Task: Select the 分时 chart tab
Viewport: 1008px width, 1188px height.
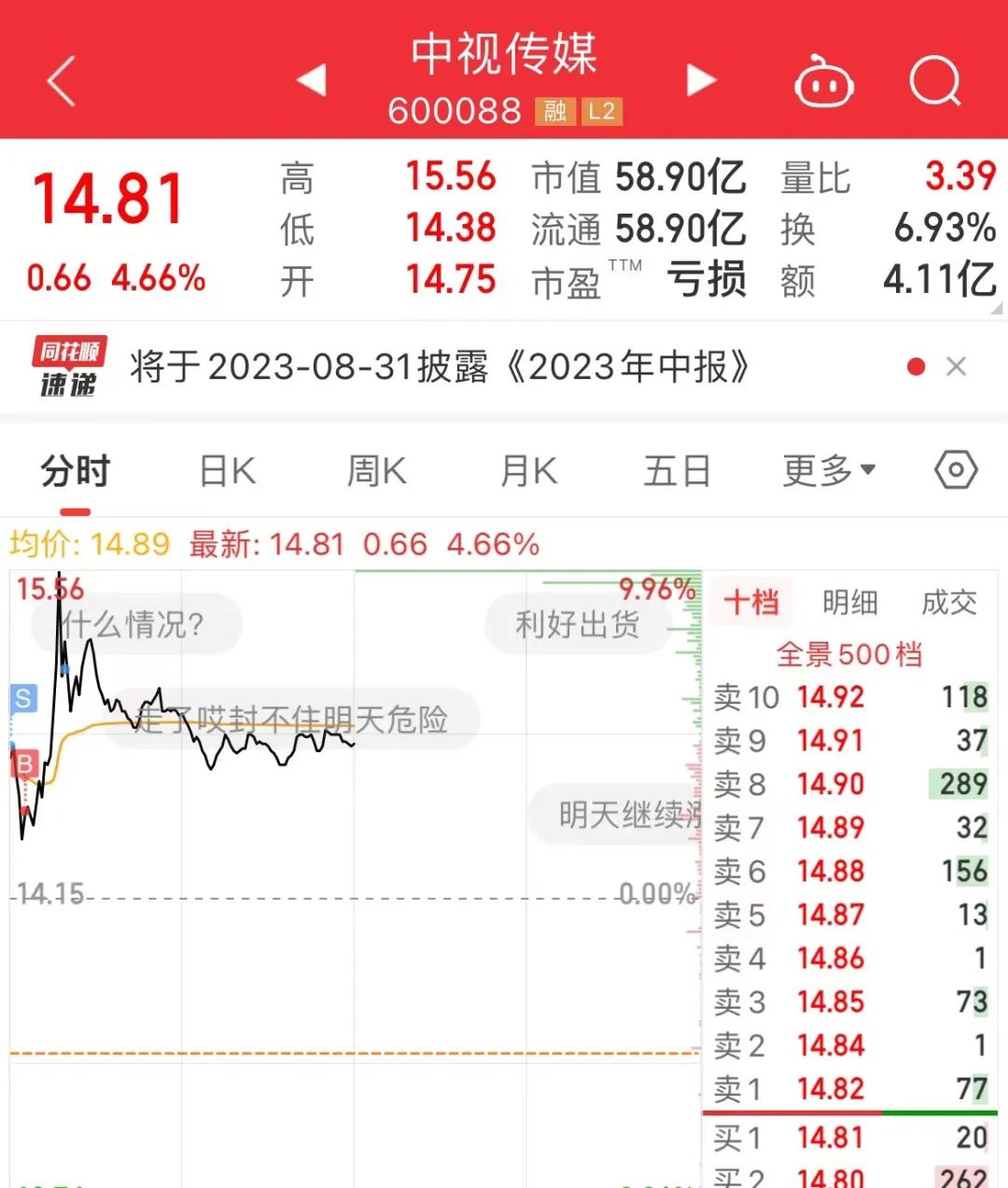Action: tap(75, 471)
